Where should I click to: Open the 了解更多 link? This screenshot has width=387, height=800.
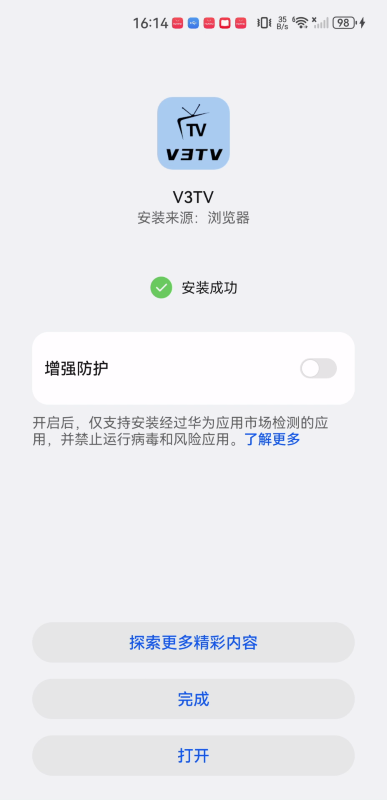[273, 439]
